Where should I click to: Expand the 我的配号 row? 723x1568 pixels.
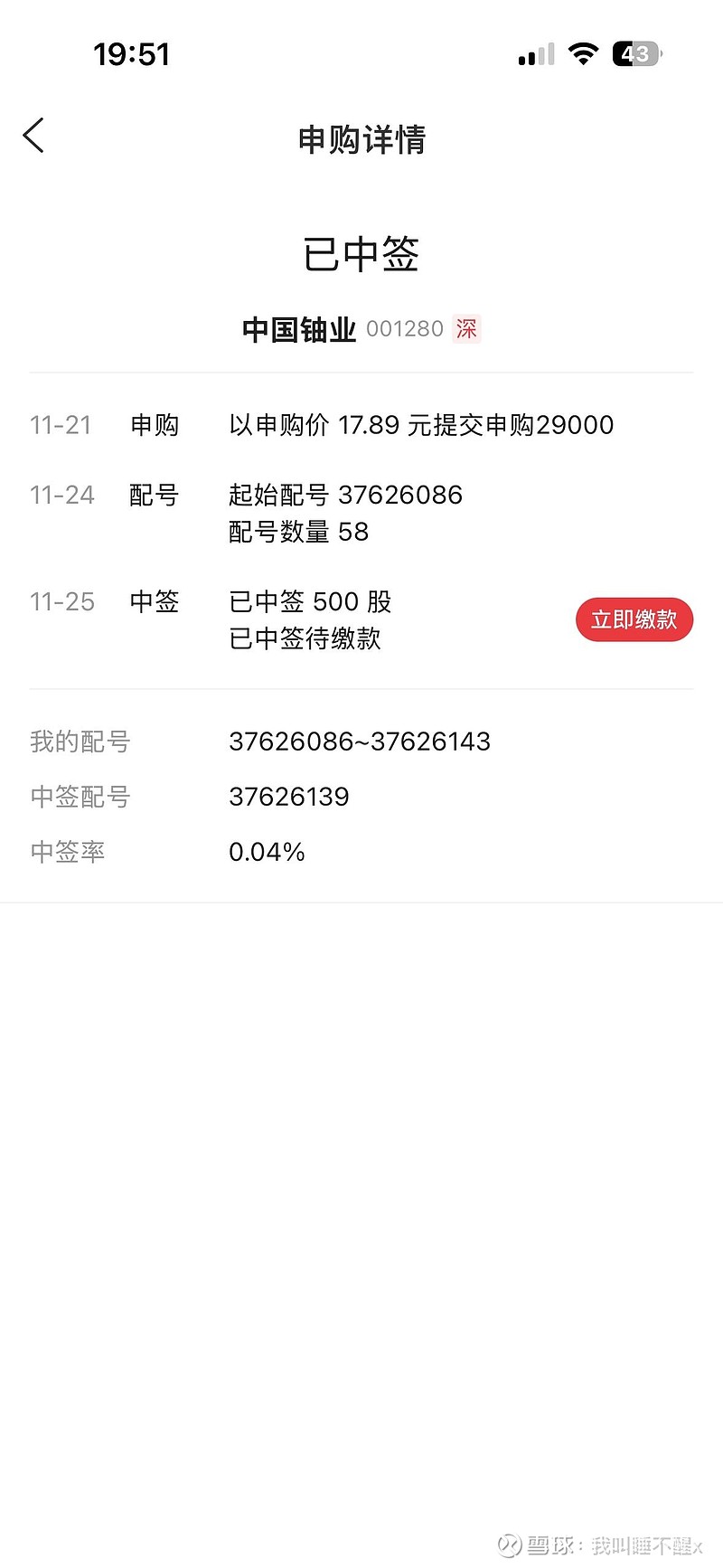pyautogui.click(x=80, y=741)
